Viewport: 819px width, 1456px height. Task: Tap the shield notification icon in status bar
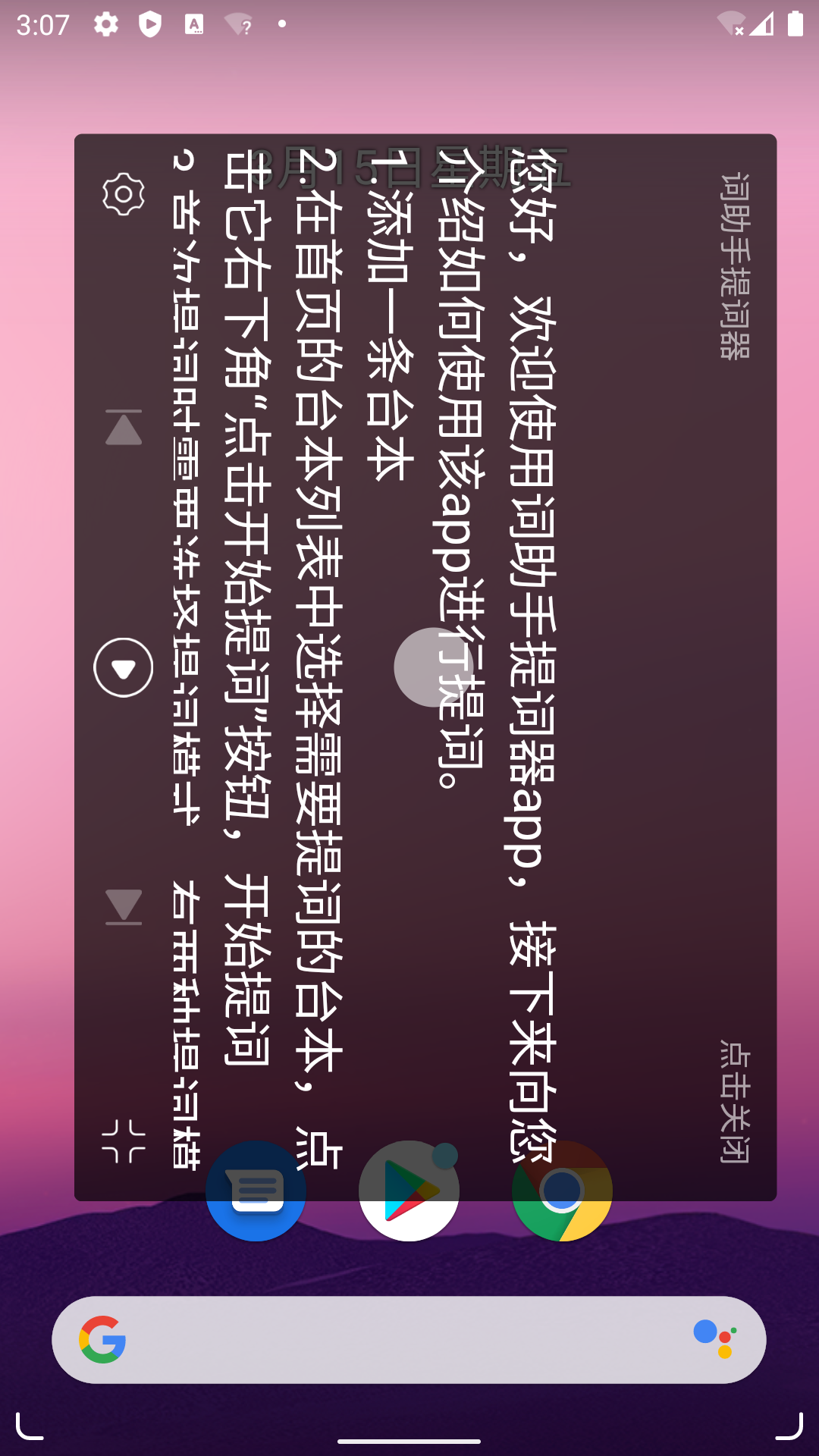150,24
